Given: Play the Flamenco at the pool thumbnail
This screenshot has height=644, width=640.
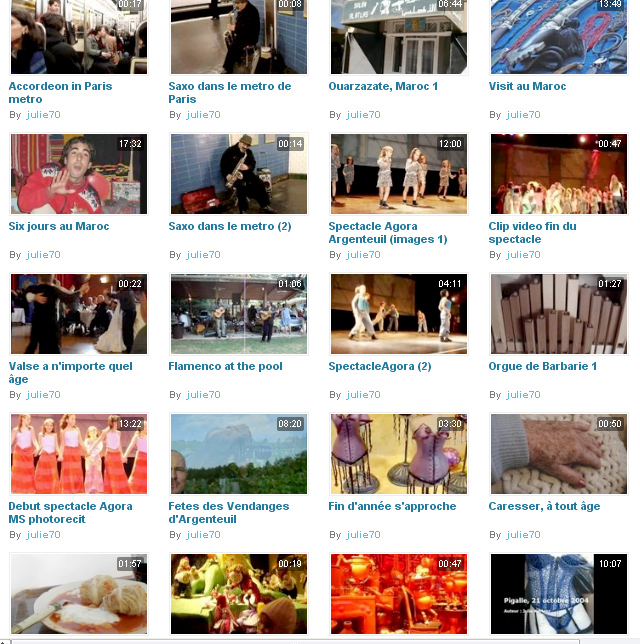Looking at the screenshot, I should click(238, 314).
